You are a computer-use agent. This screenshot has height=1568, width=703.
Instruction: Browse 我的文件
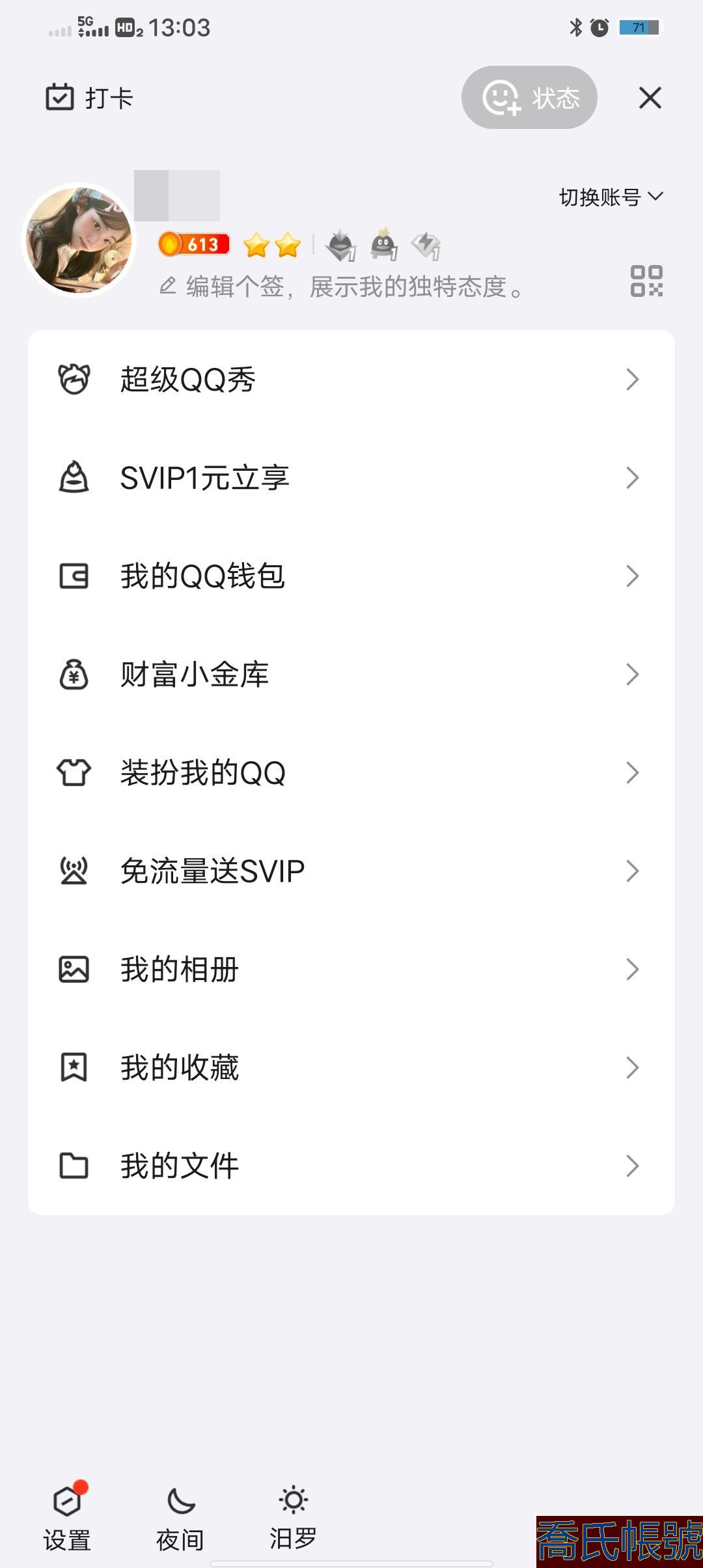pyautogui.click(x=351, y=1166)
